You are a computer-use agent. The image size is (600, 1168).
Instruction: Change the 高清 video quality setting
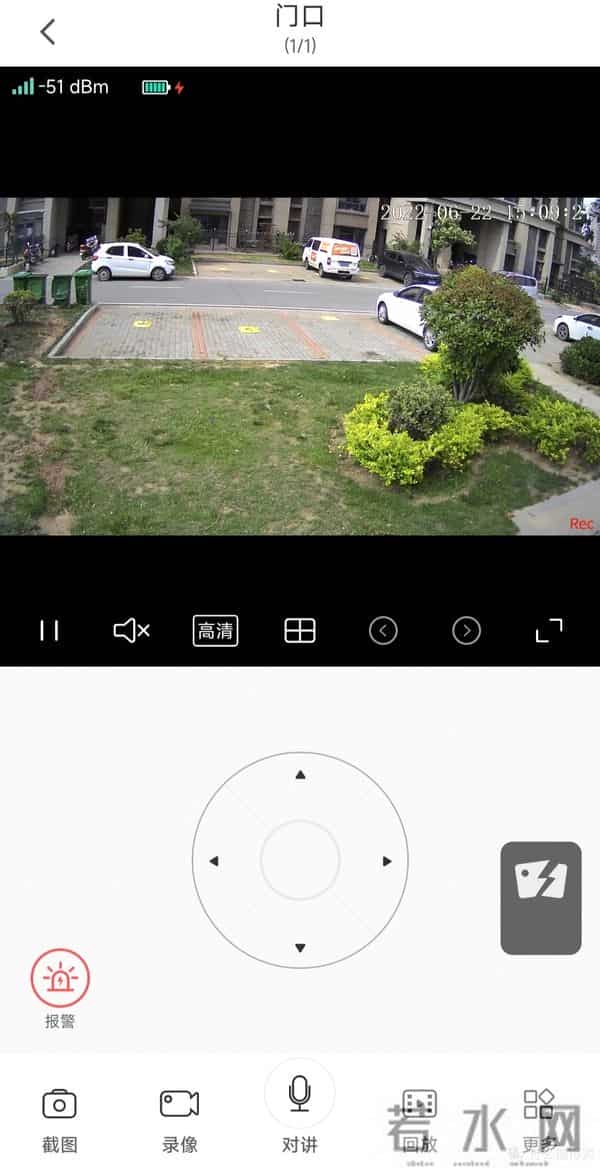click(215, 630)
